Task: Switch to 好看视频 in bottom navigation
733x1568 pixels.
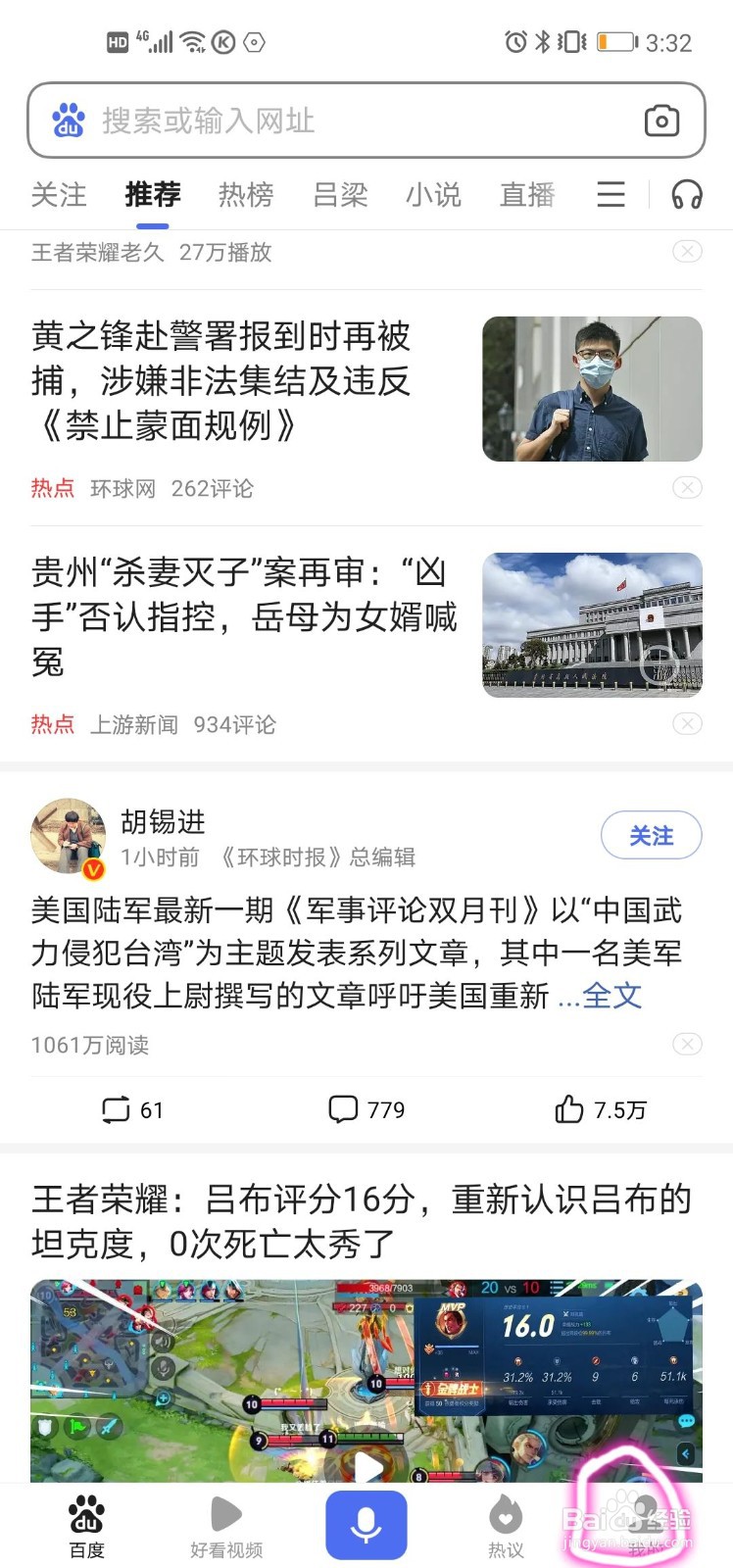Action: pyautogui.click(x=226, y=1528)
